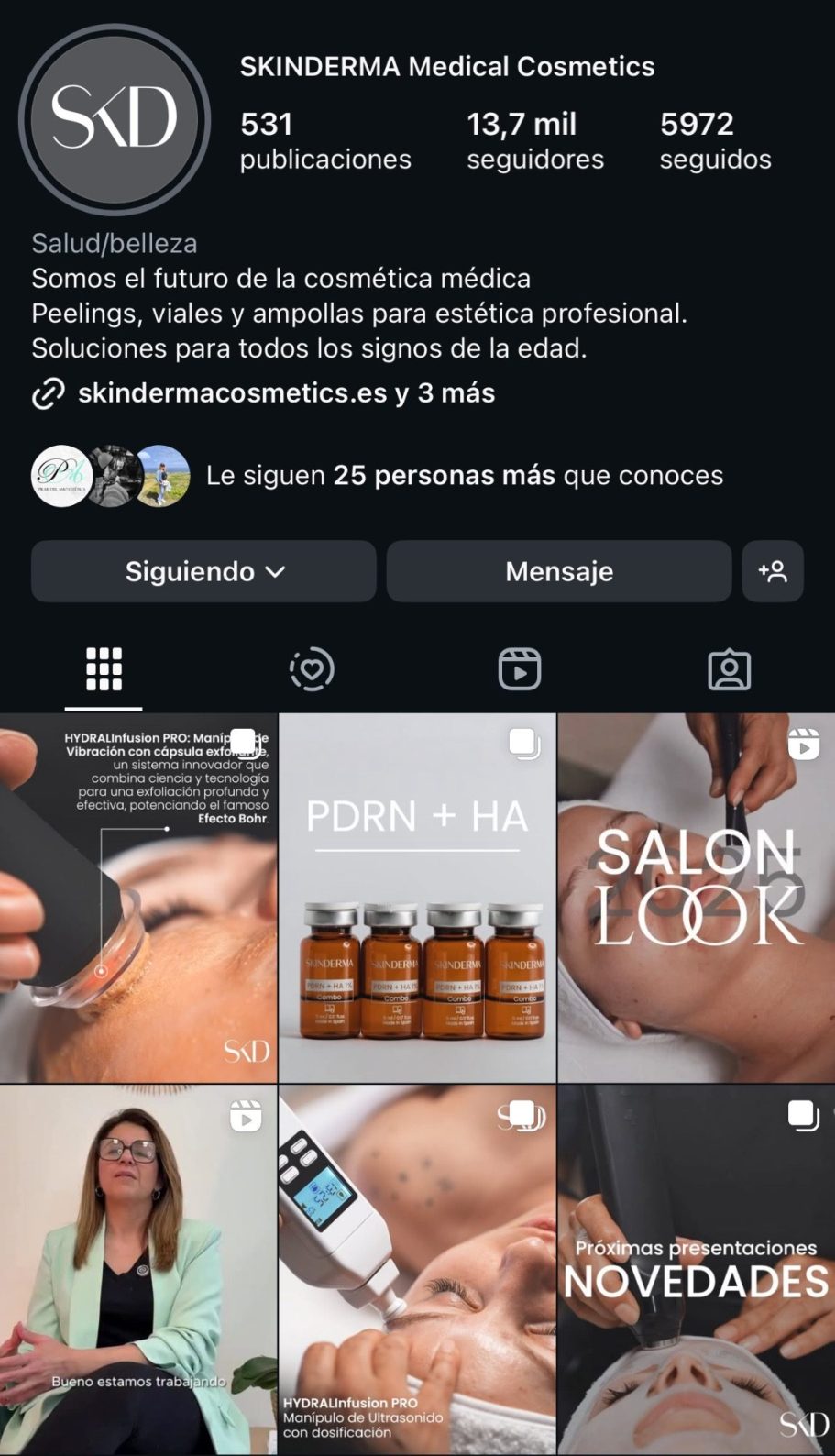Switch to the tagged photos tab

point(730,669)
